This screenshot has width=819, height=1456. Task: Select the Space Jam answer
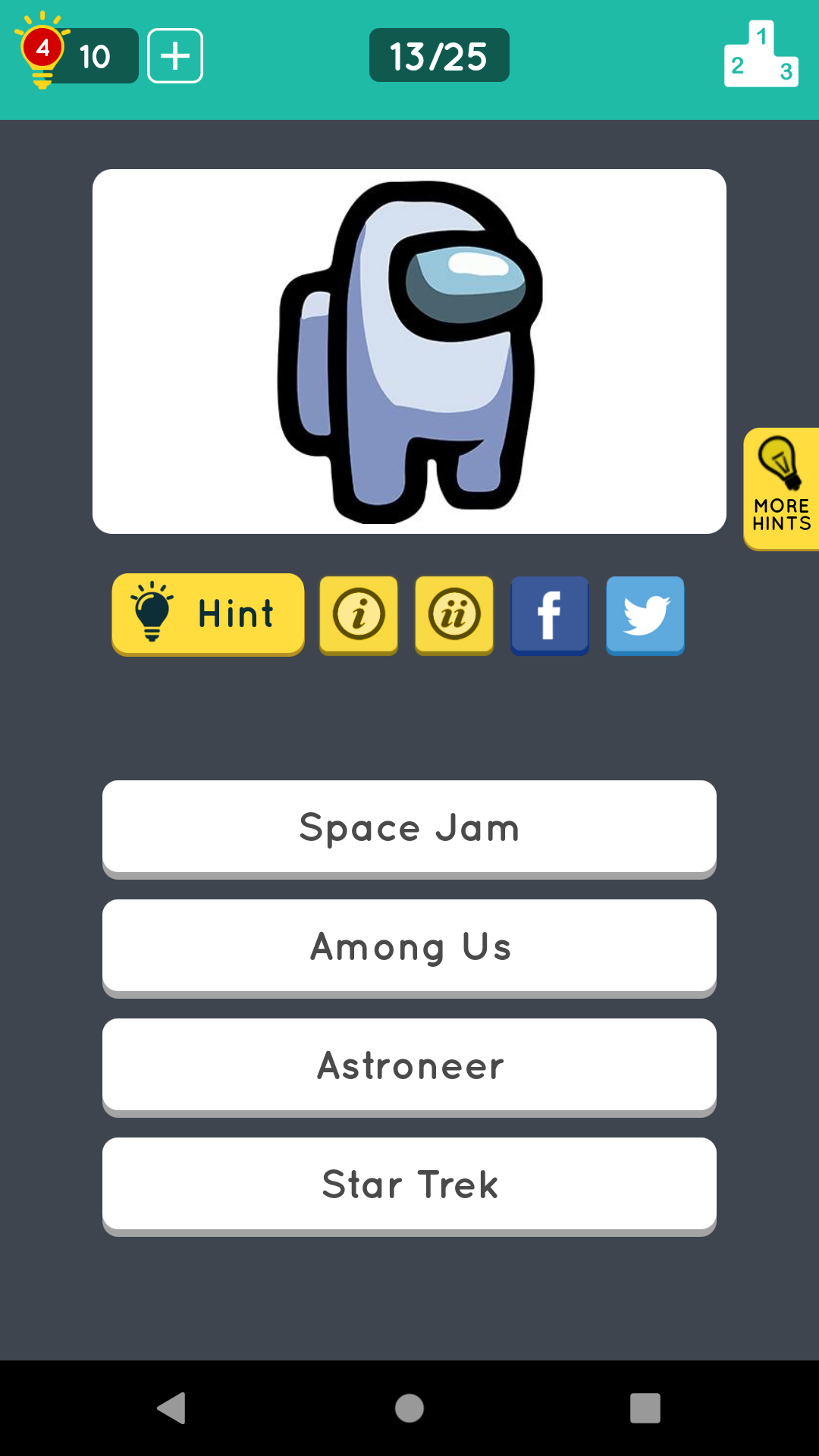pyautogui.click(x=409, y=827)
